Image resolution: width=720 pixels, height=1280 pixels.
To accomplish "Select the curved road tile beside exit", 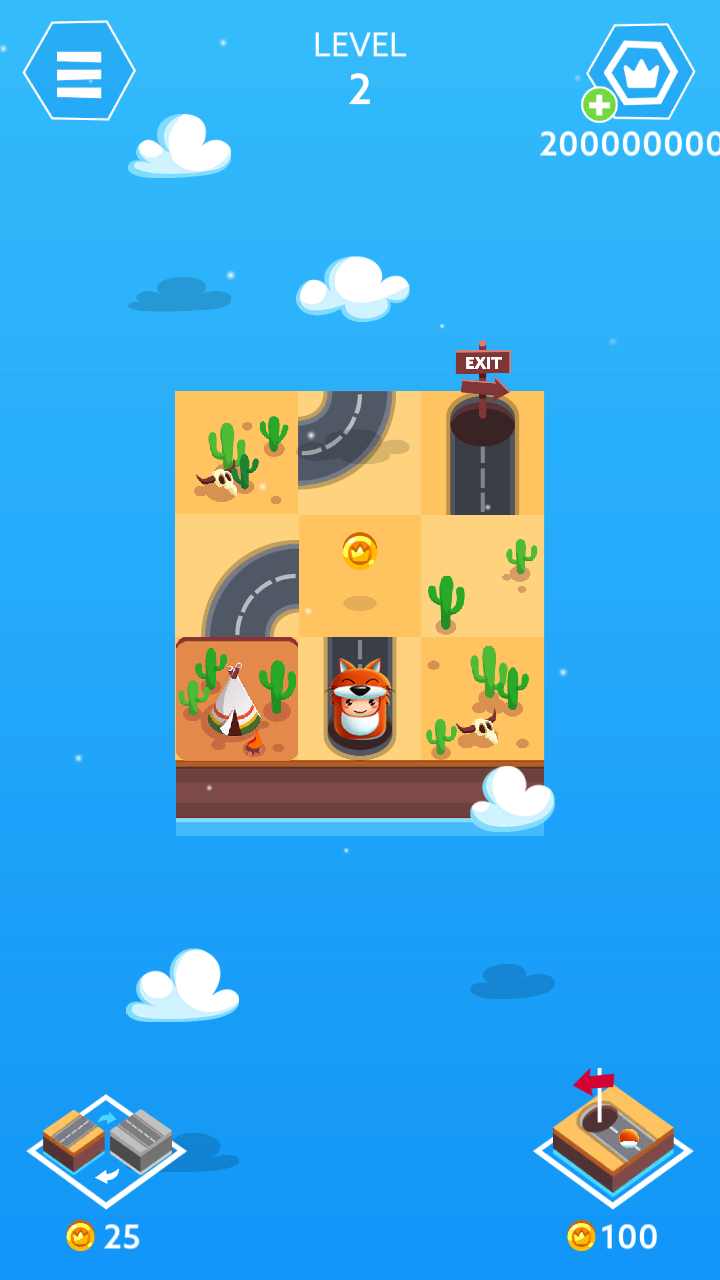I will (x=360, y=453).
